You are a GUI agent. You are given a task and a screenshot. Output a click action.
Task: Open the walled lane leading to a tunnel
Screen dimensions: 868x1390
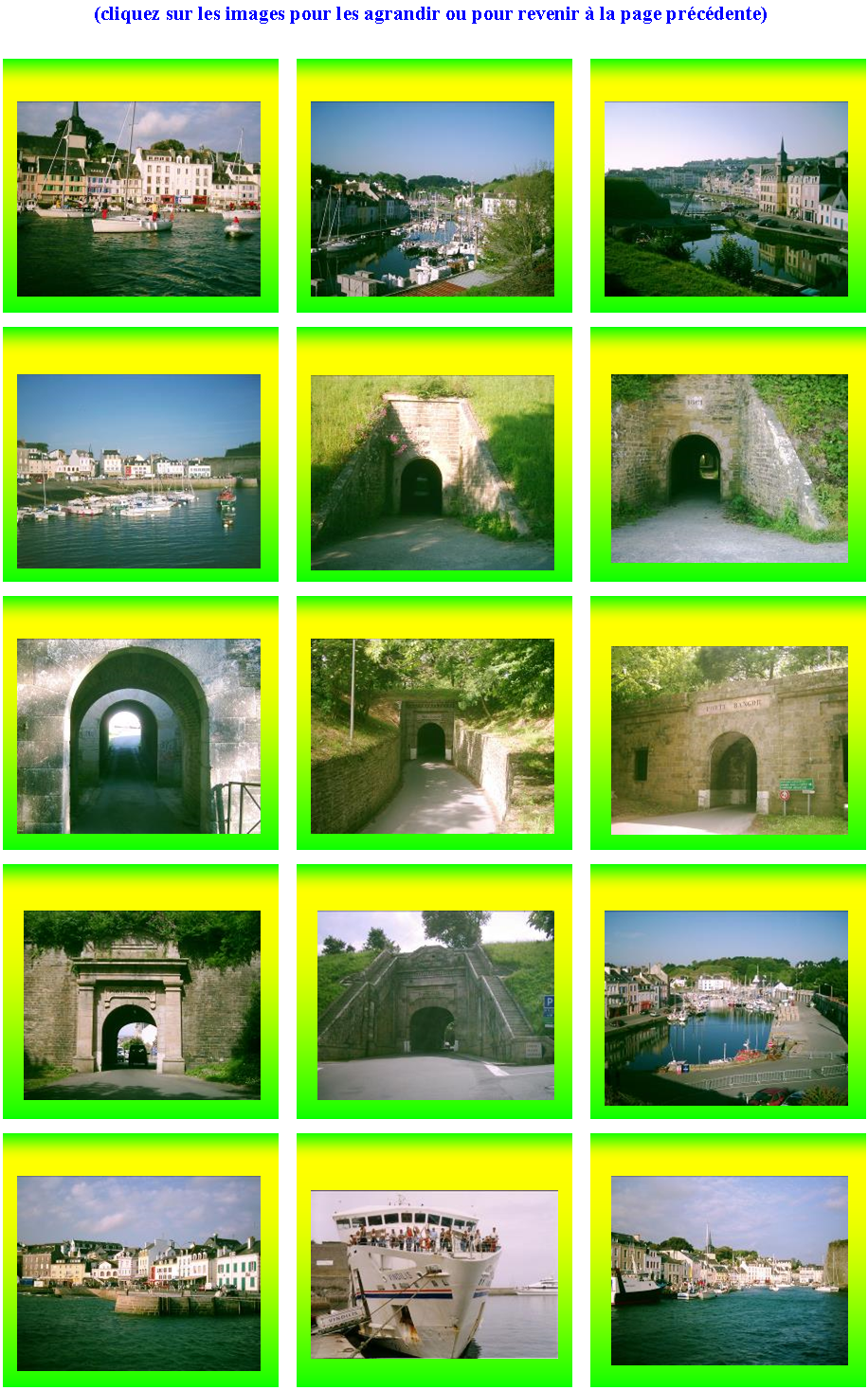[x=432, y=736]
